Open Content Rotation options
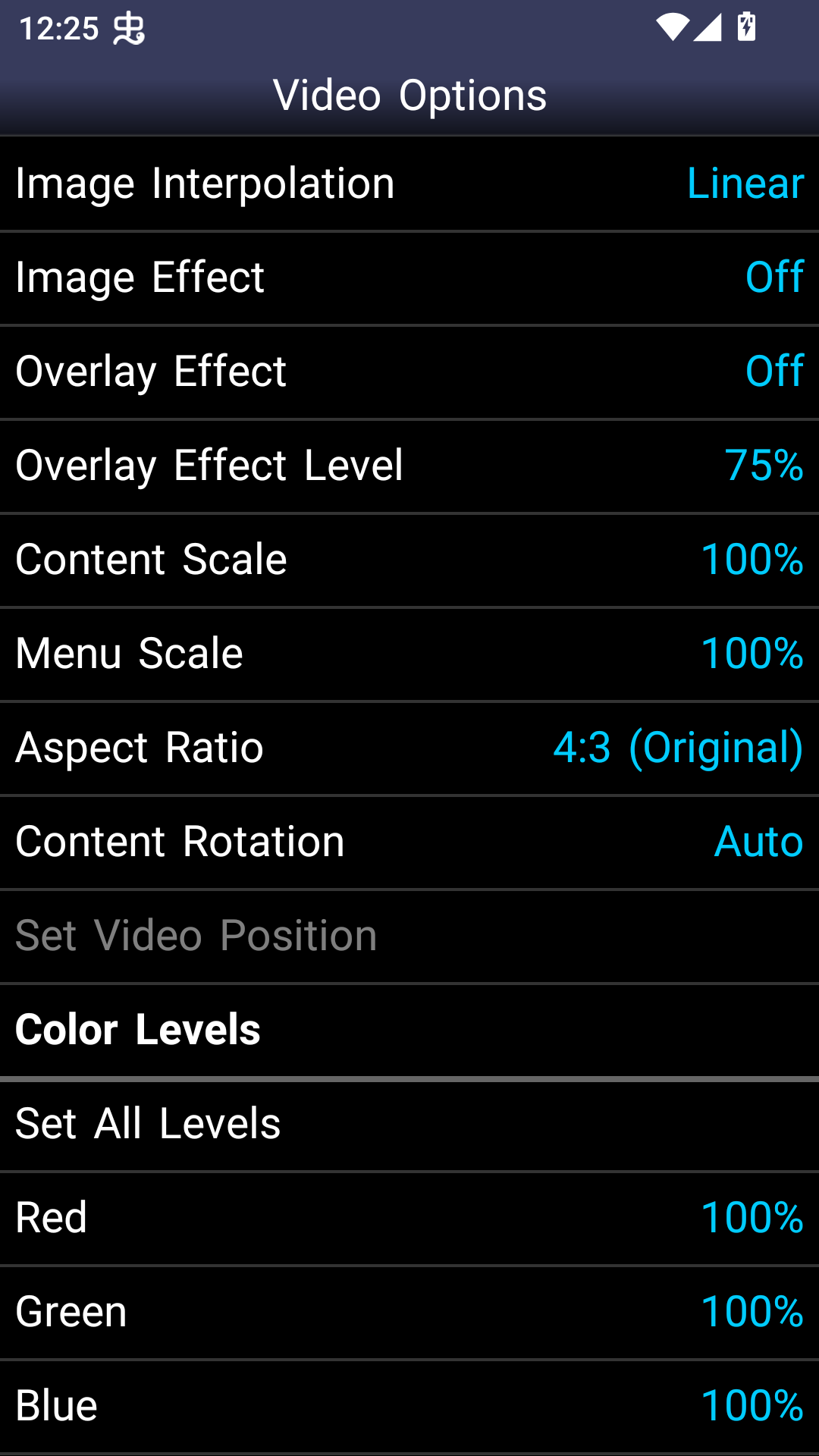This screenshot has width=819, height=1456. coord(409,842)
